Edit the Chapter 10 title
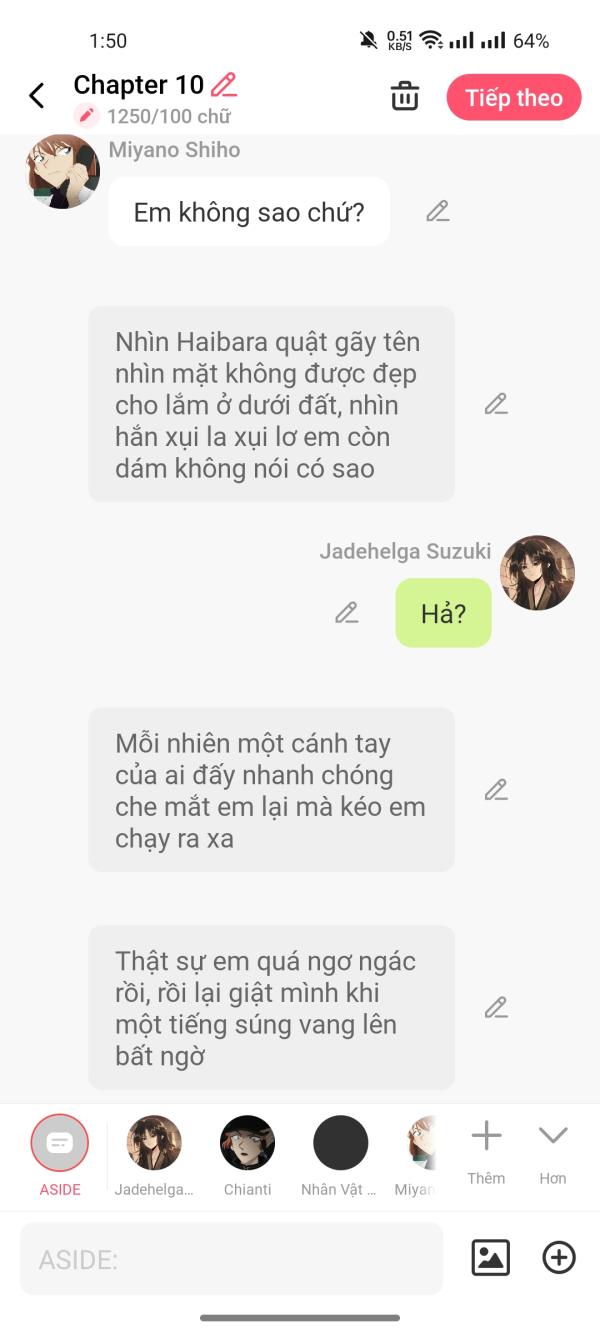The image size is (600, 1333). [224, 85]
